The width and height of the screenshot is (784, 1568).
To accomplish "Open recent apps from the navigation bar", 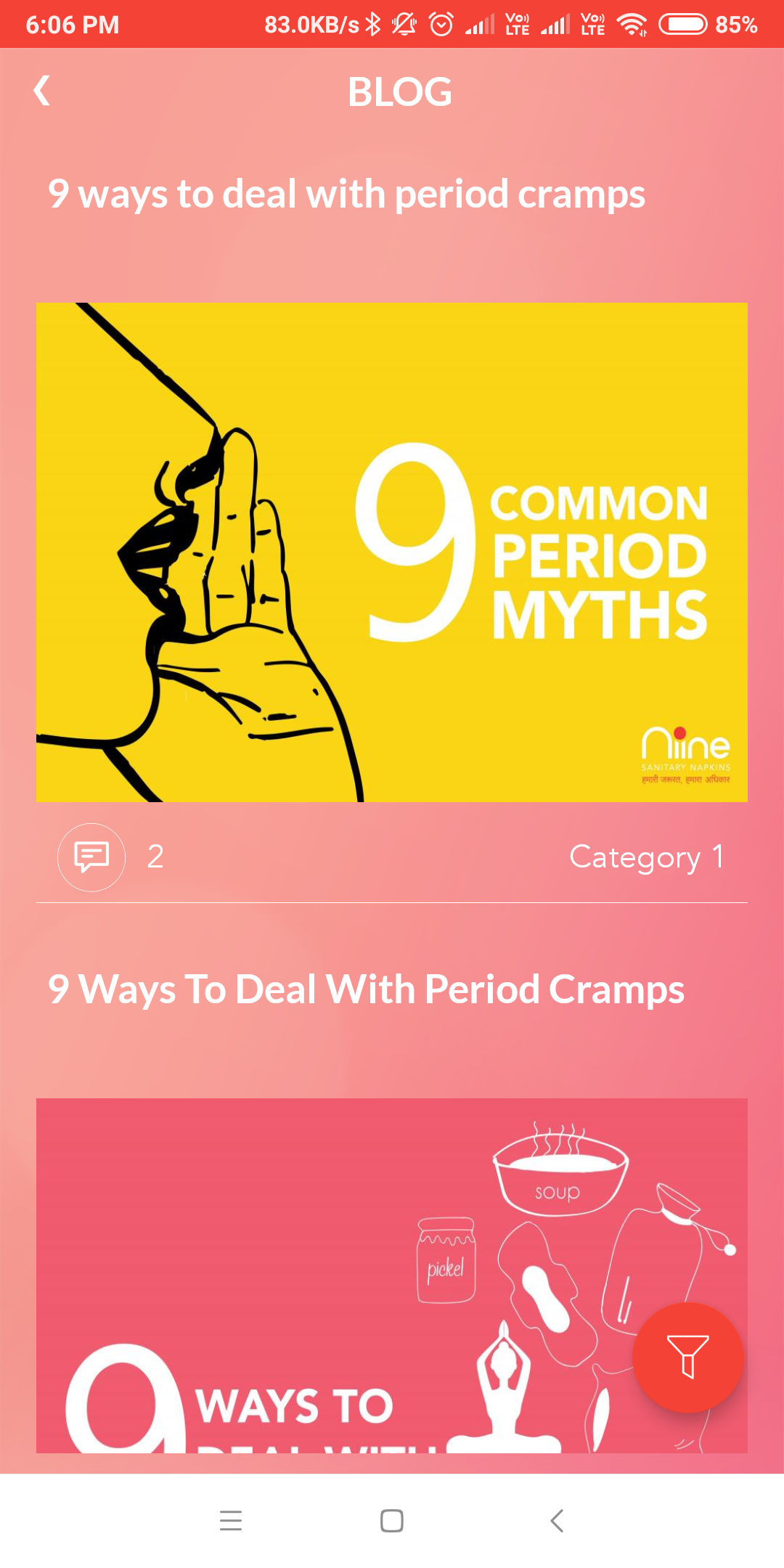I will pos(231,1520).
